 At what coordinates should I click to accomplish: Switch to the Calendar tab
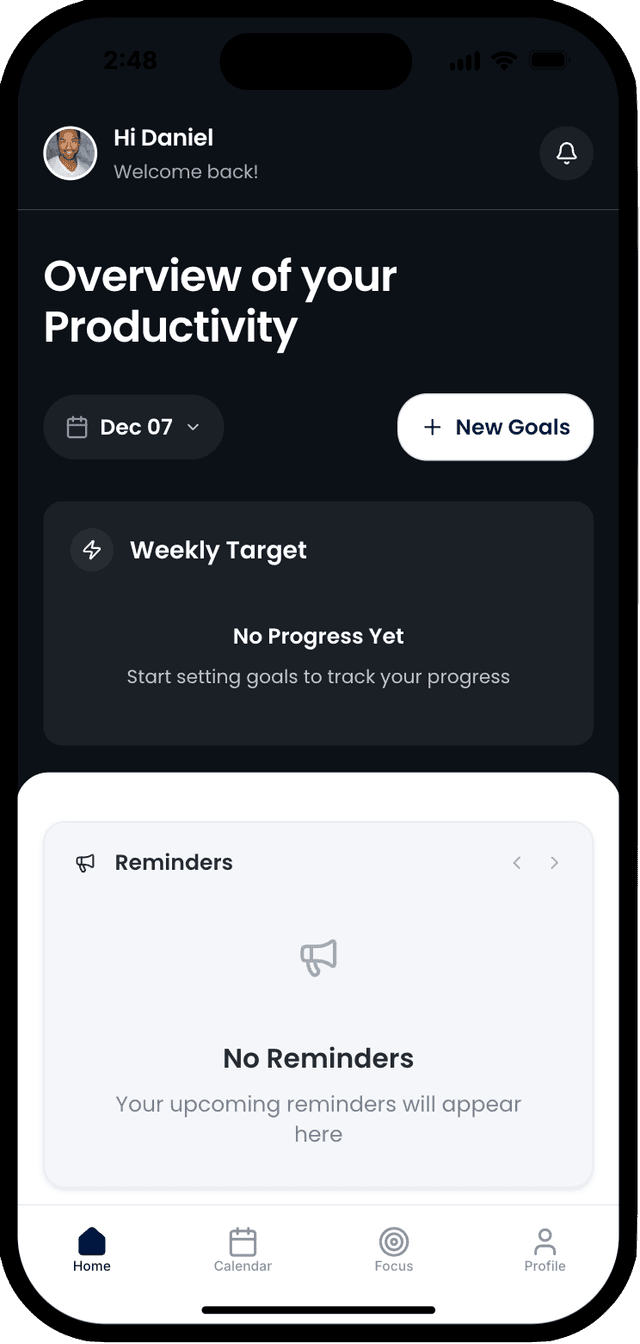(243, 1250)
